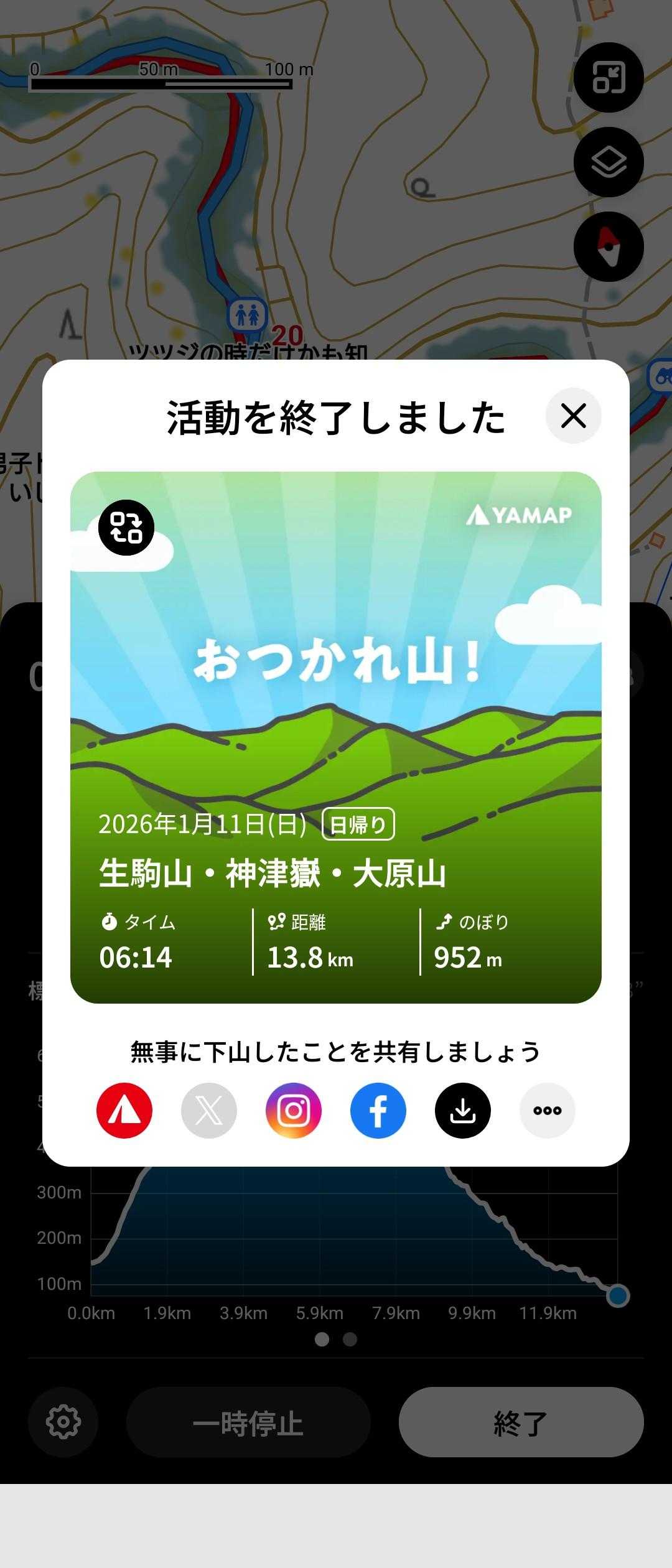Share the activity to YAMAP
The height and width of the screenshot is (1568, 672).
click(124, 1111)
